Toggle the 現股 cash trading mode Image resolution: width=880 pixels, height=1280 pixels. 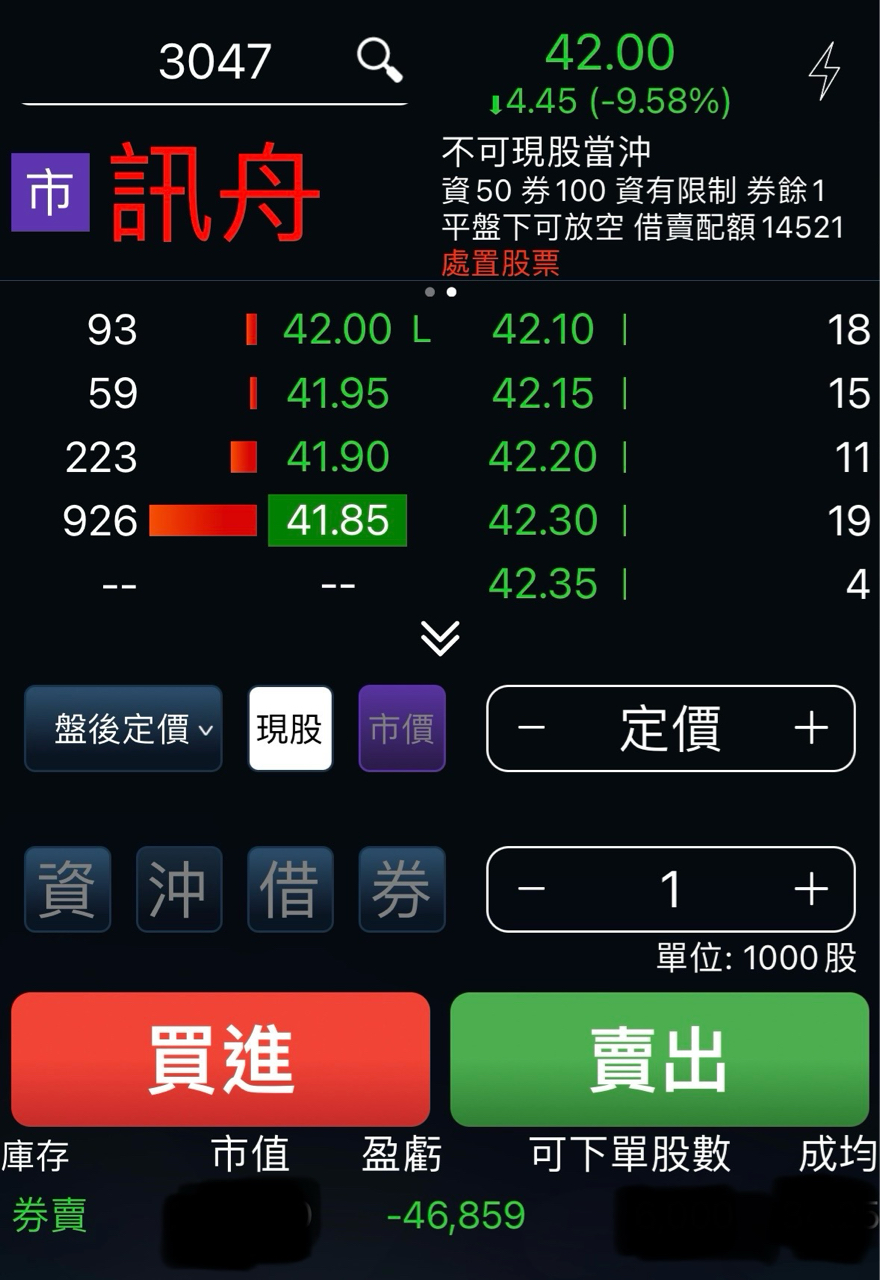click(x=289, y=729)
